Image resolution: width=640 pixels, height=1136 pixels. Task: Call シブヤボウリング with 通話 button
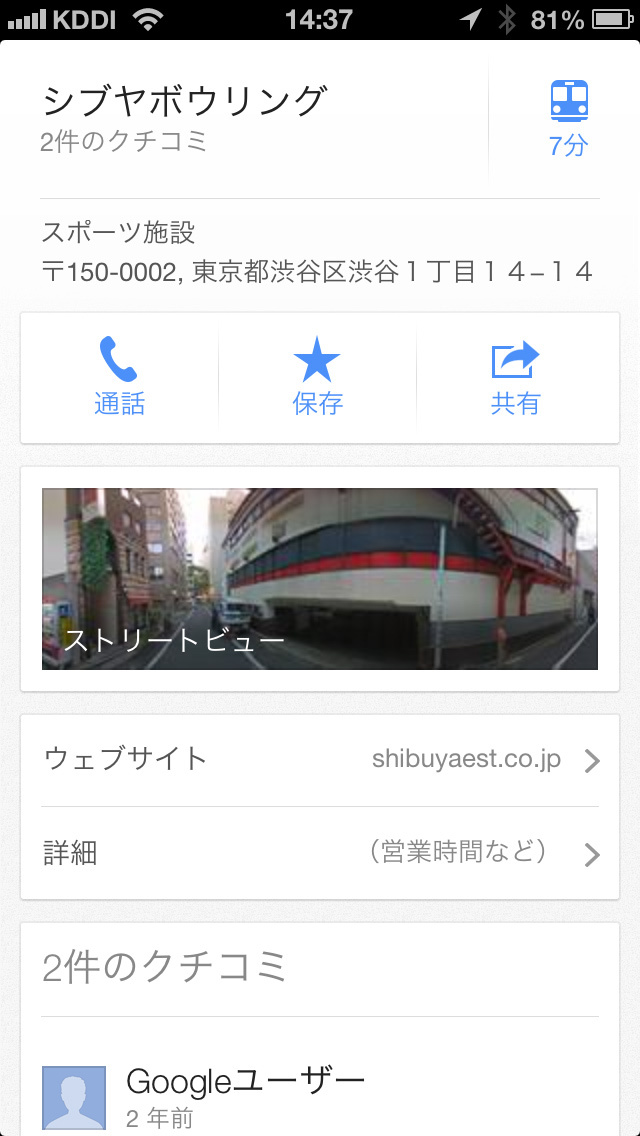pyautogui.click(x=119, y=377)
